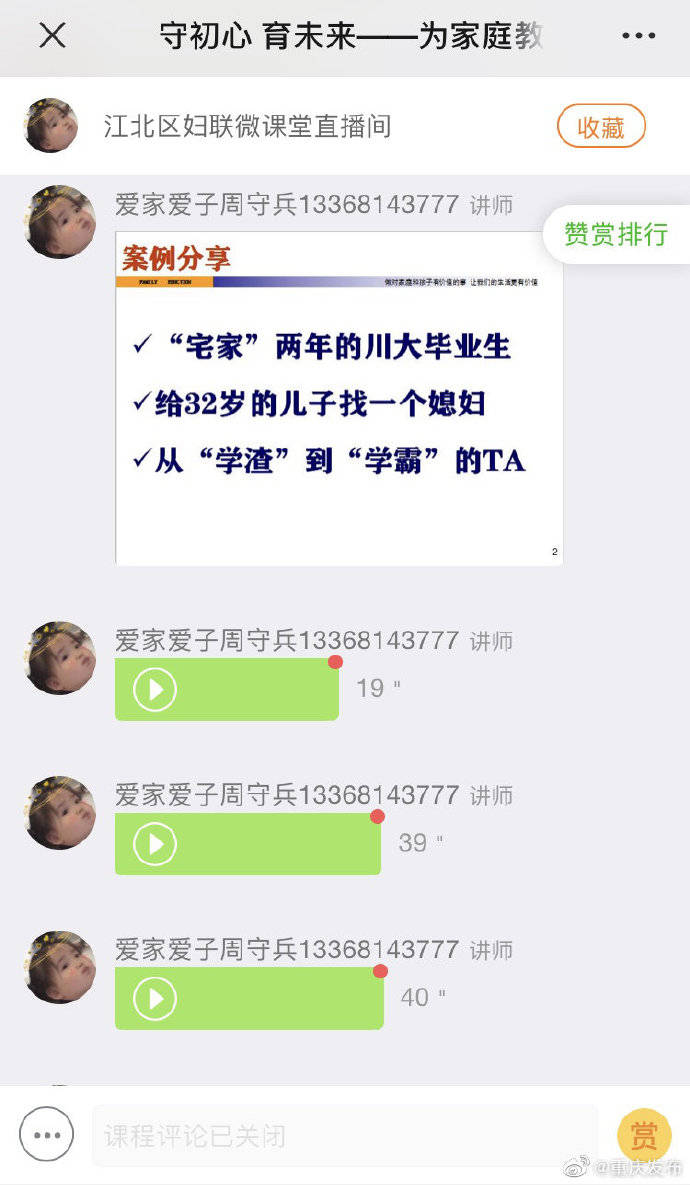Tap the 赏 reward button
Image resolution: width=690 pixels, height=1185 pixels.
point(644,1136)
